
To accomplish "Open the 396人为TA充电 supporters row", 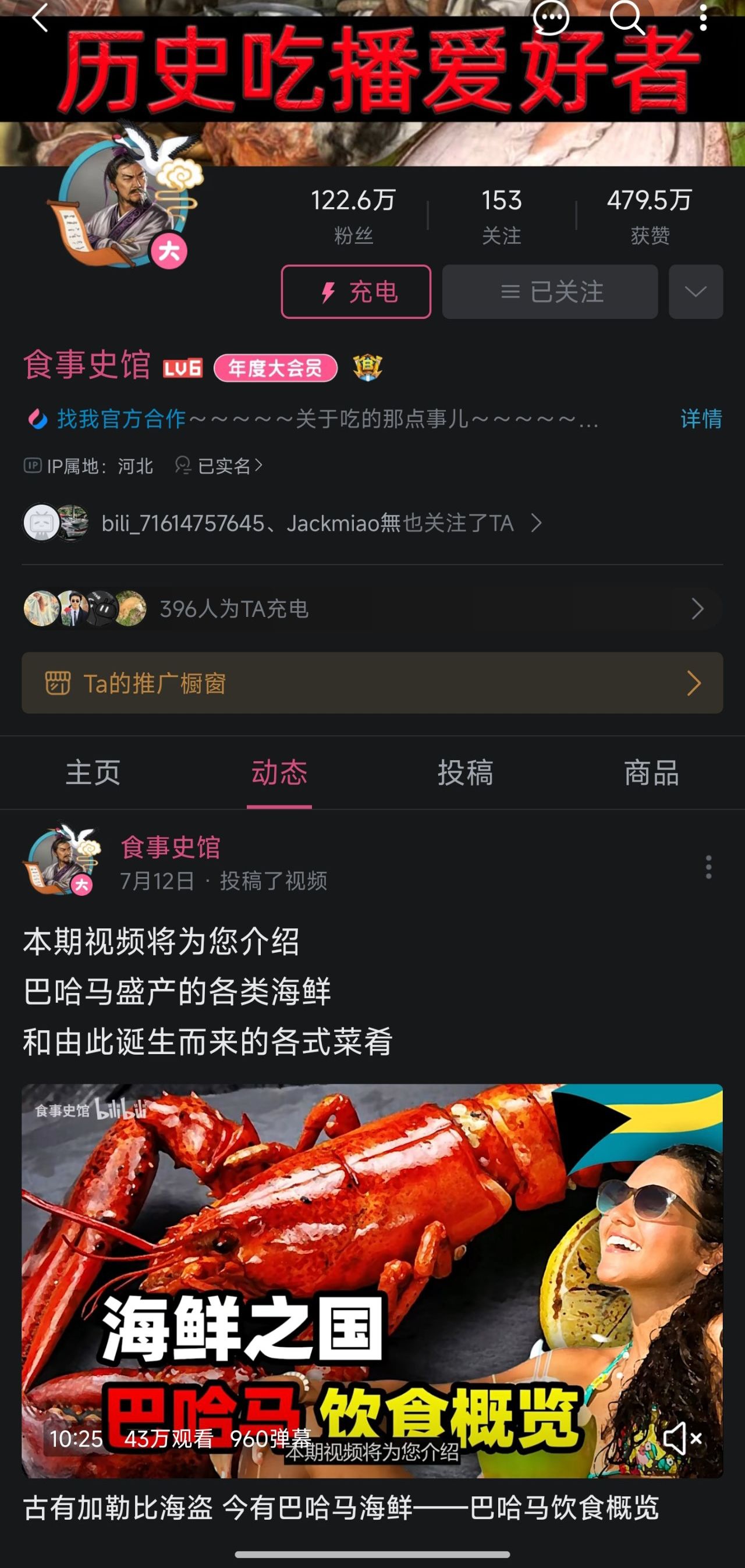I will [x=371, y=608].
